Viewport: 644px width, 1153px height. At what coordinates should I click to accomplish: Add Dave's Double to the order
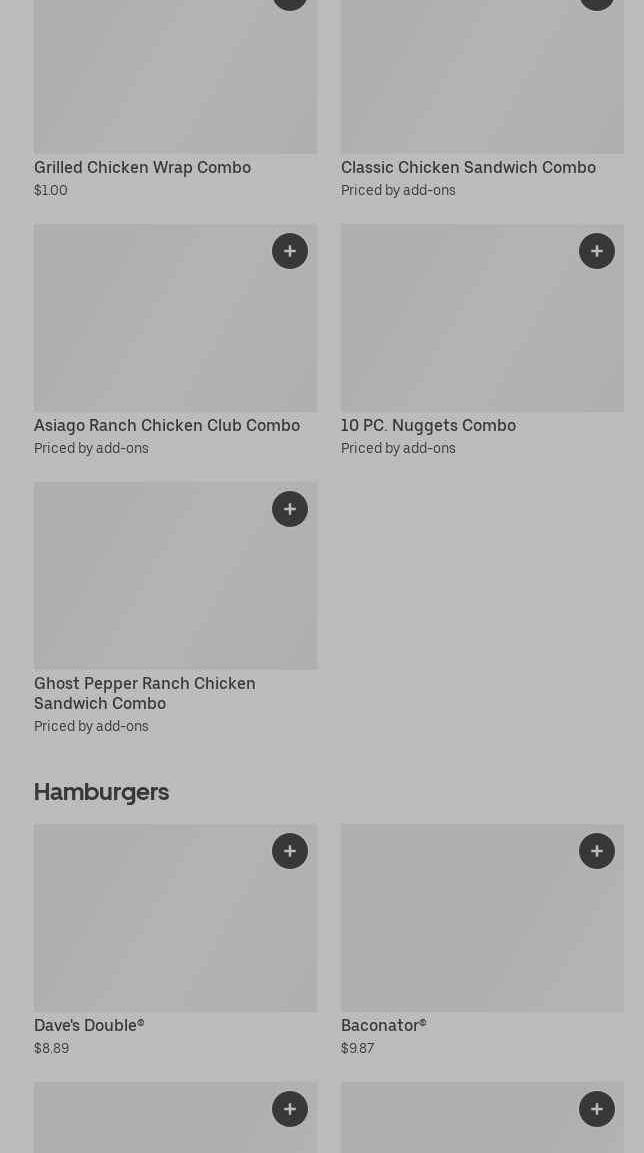pyautogui.click(x=290, y=851)
